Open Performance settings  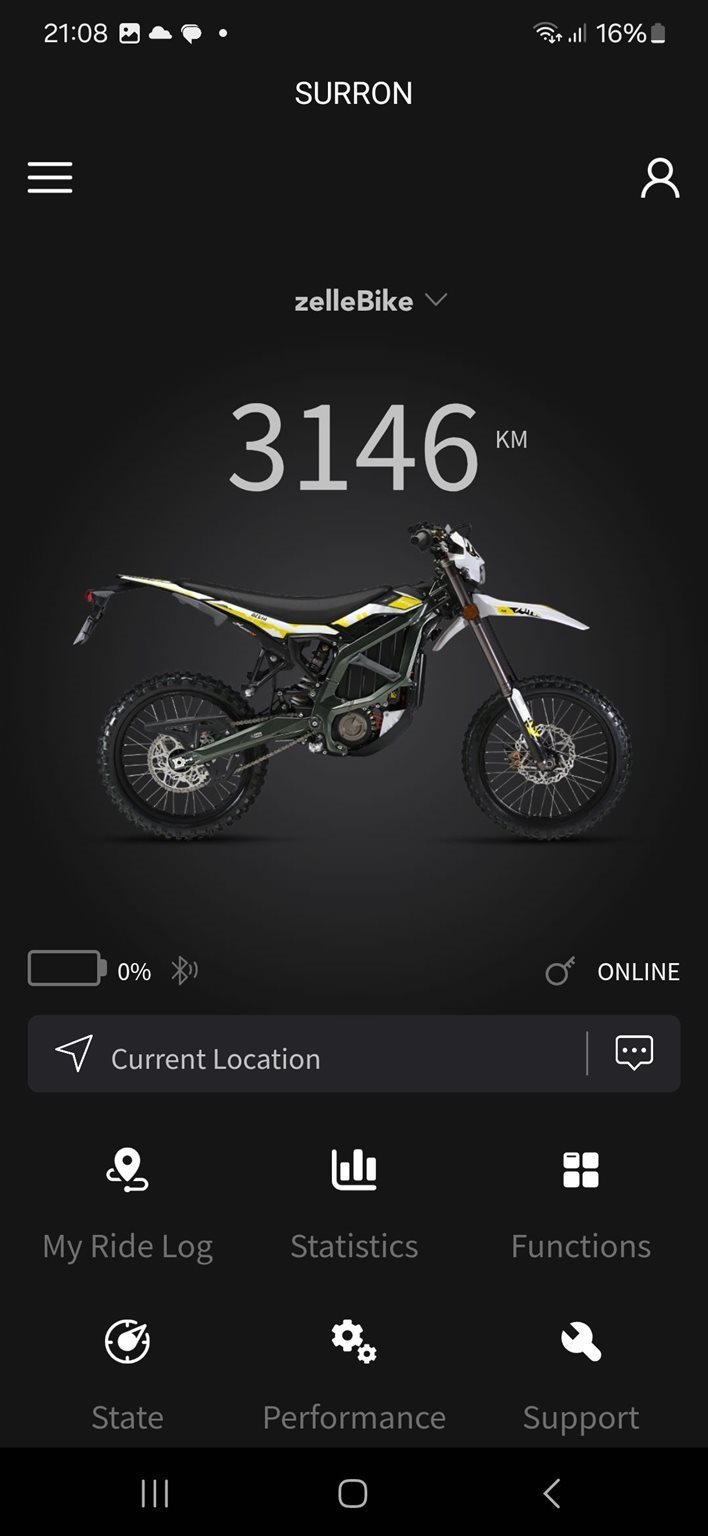354,1376
